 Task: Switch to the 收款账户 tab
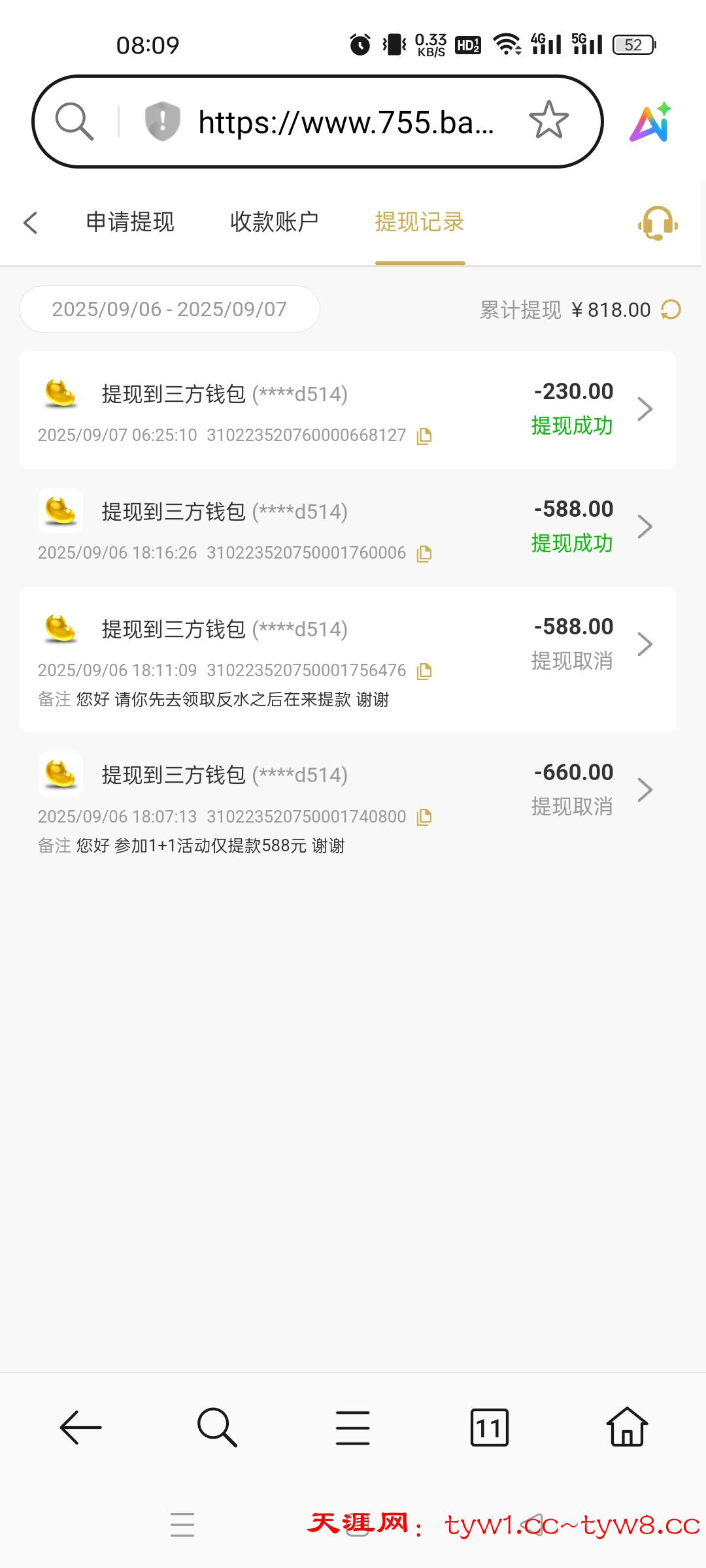(275, 222)
